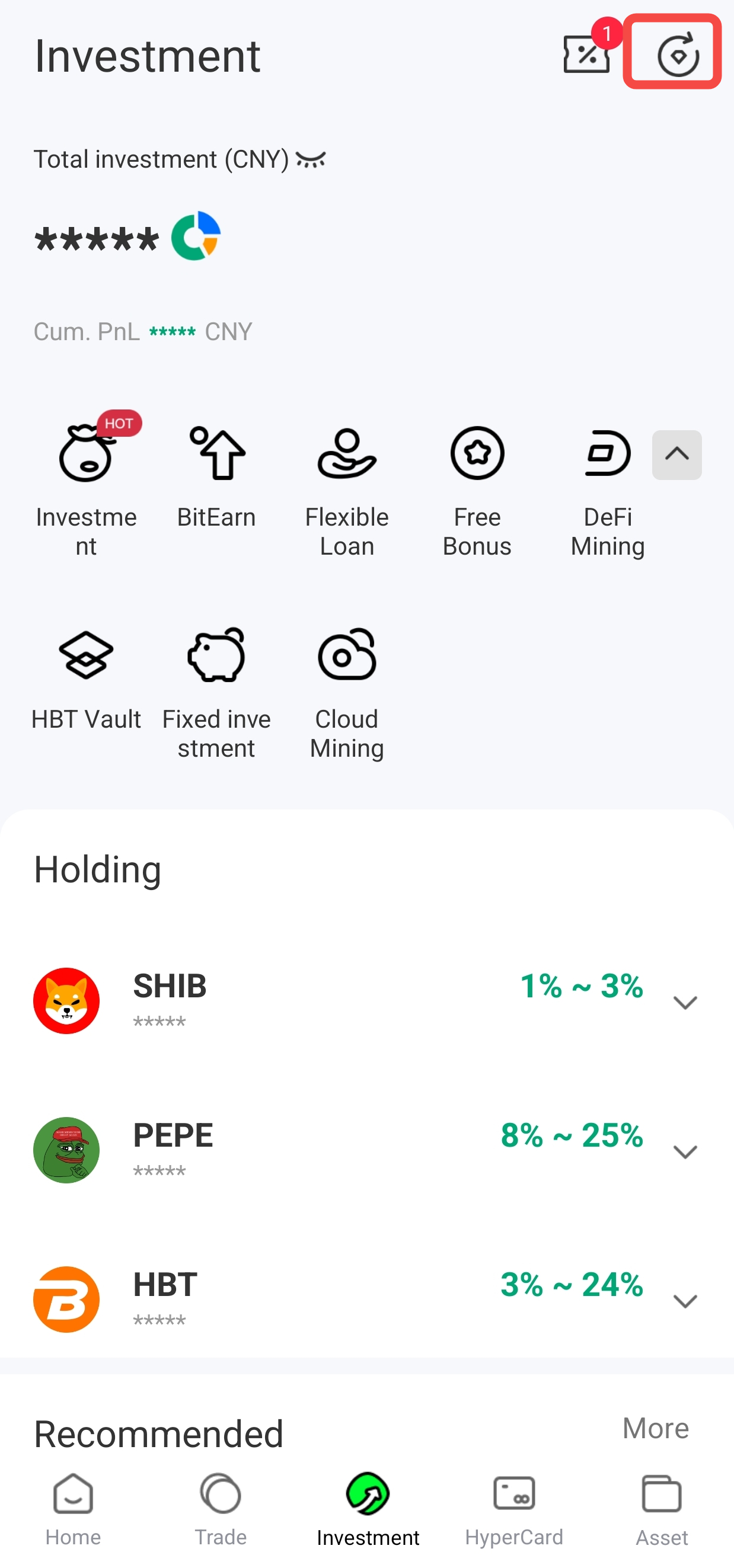Expand SHIB holding details
The height and width of the screenshot is (1568, 734).
point(686,1003)
